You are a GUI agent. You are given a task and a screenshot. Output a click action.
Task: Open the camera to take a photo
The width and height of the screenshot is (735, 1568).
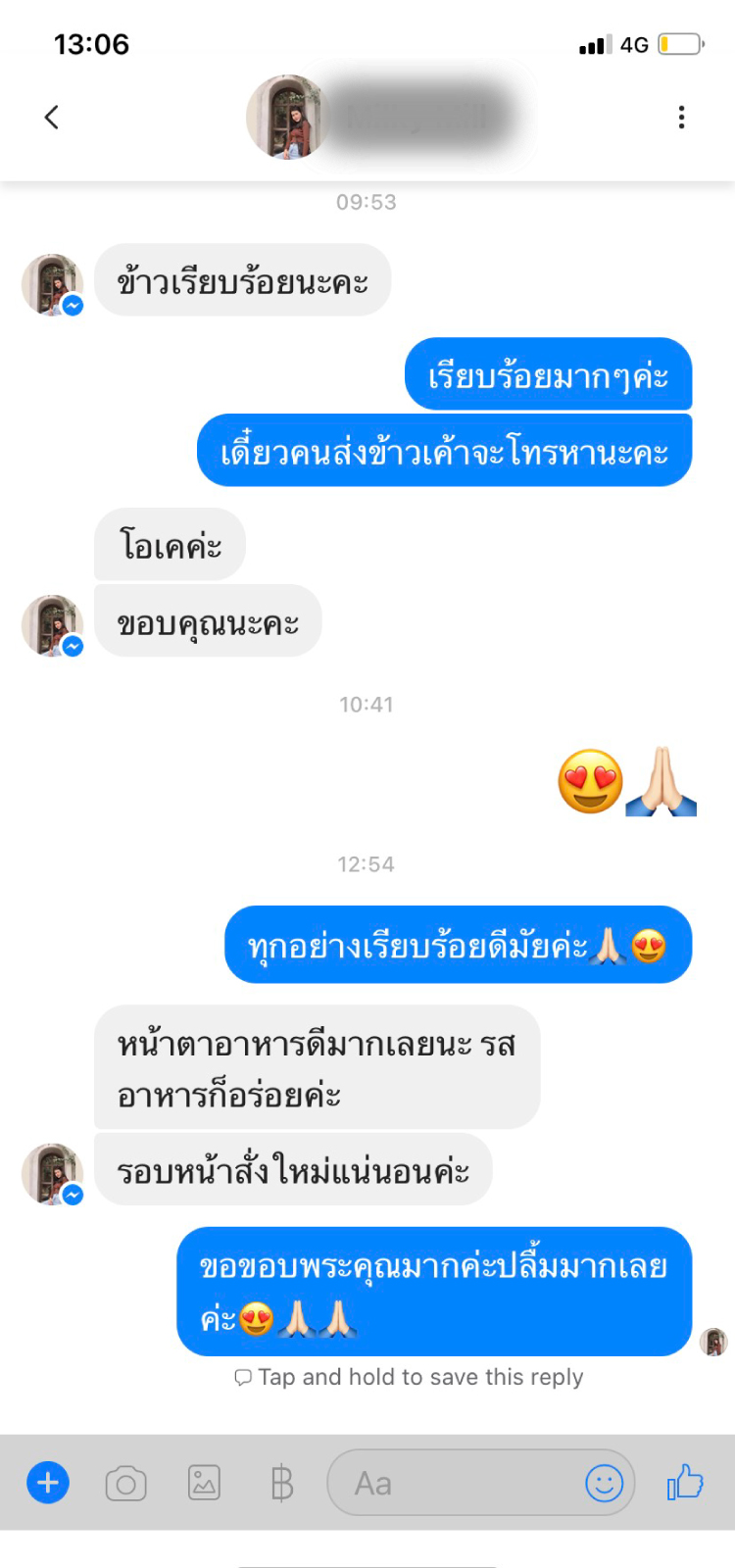click(125, 1484)
